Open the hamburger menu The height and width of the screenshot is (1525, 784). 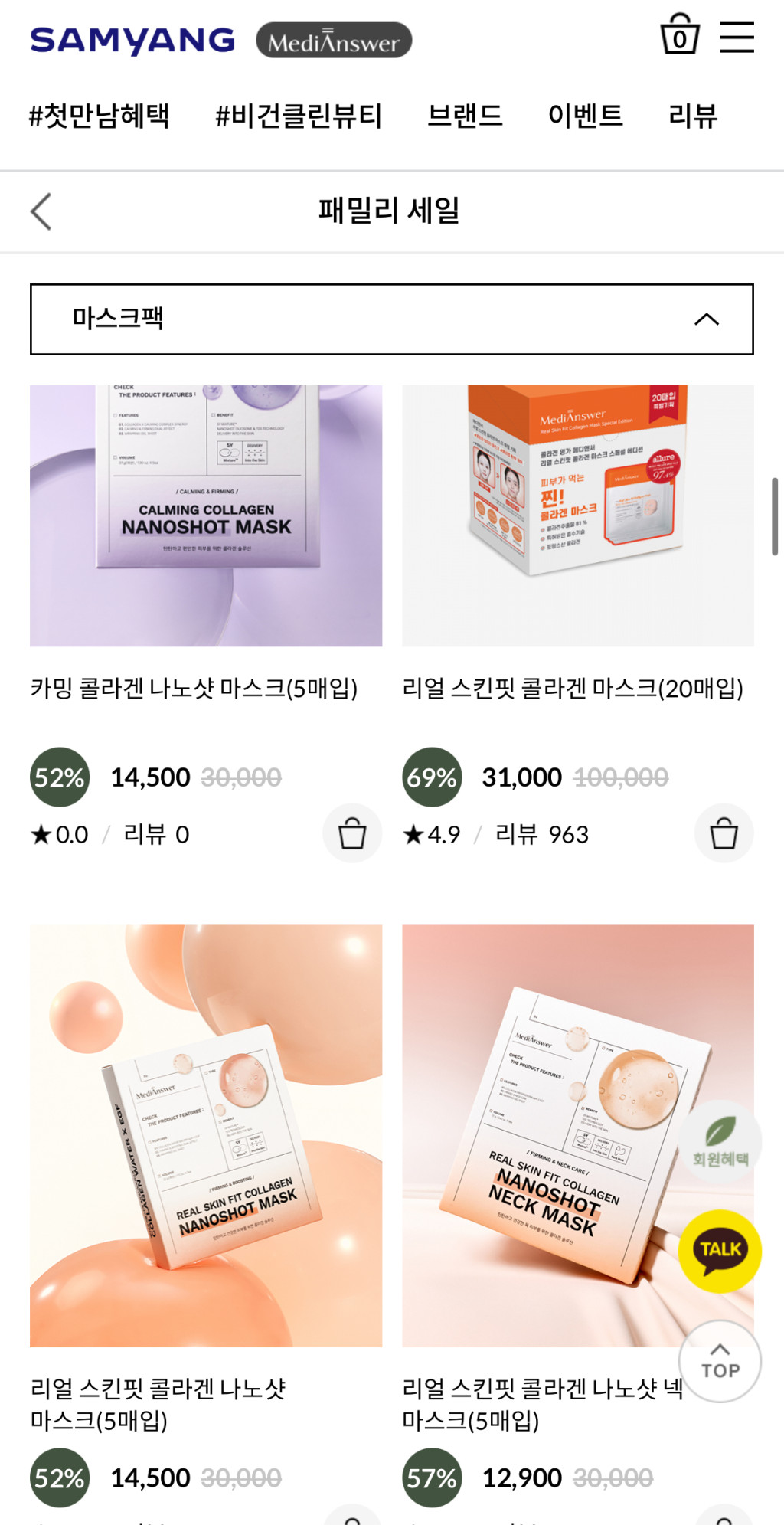(x=737, y=37)
